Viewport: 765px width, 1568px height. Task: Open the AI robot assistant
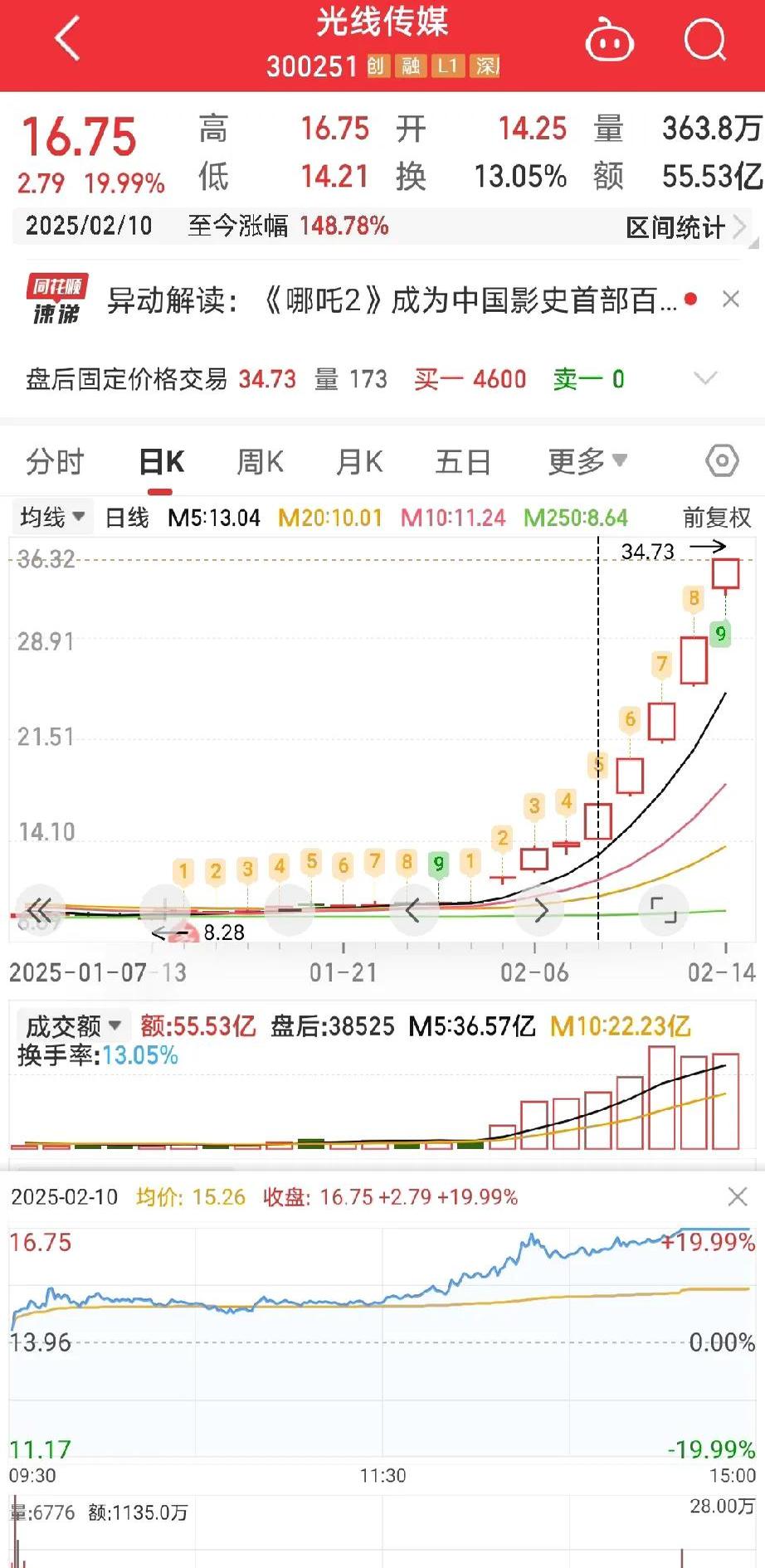click(610, 40)
